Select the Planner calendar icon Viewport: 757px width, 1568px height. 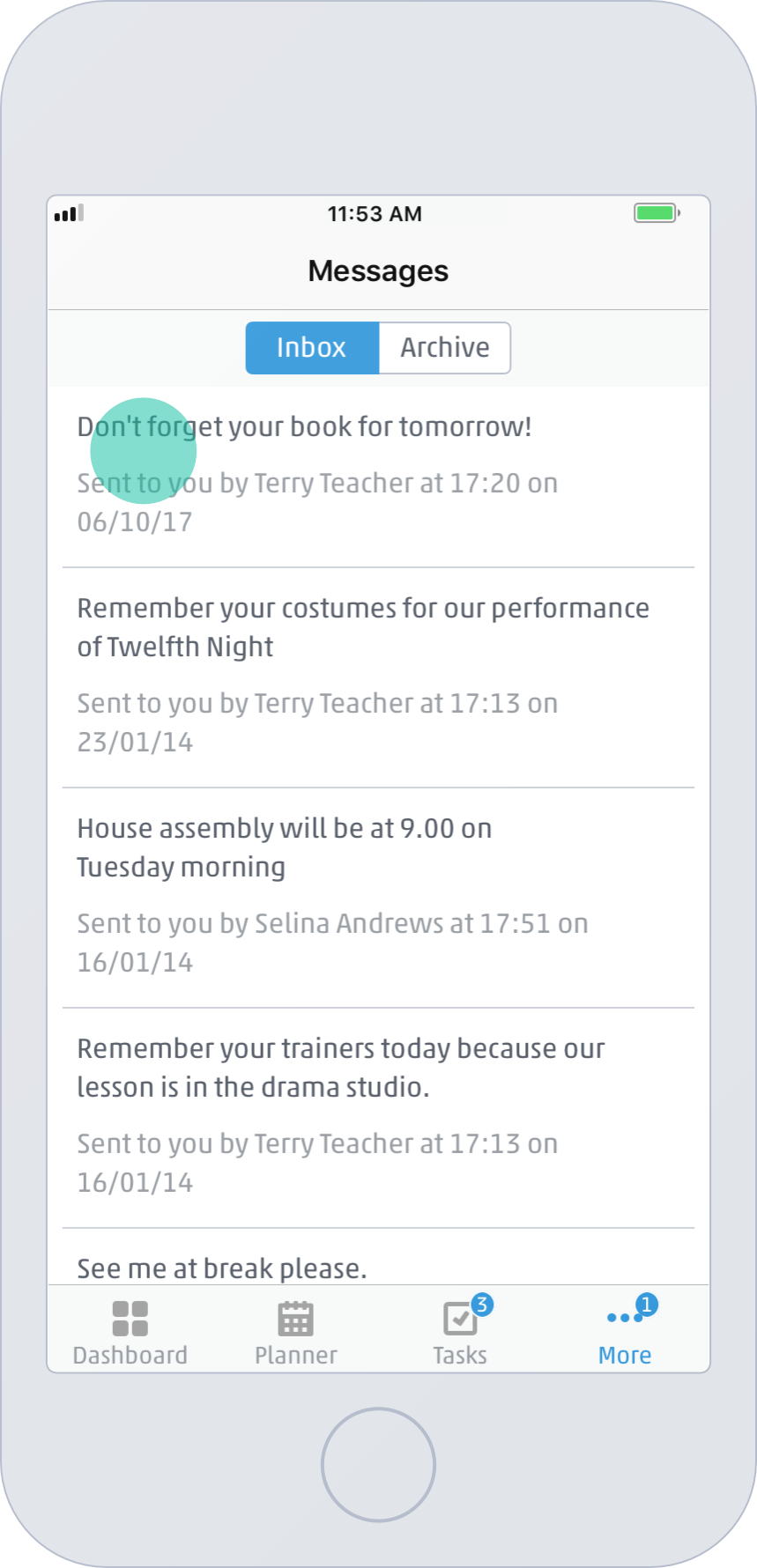[295, 1318]
